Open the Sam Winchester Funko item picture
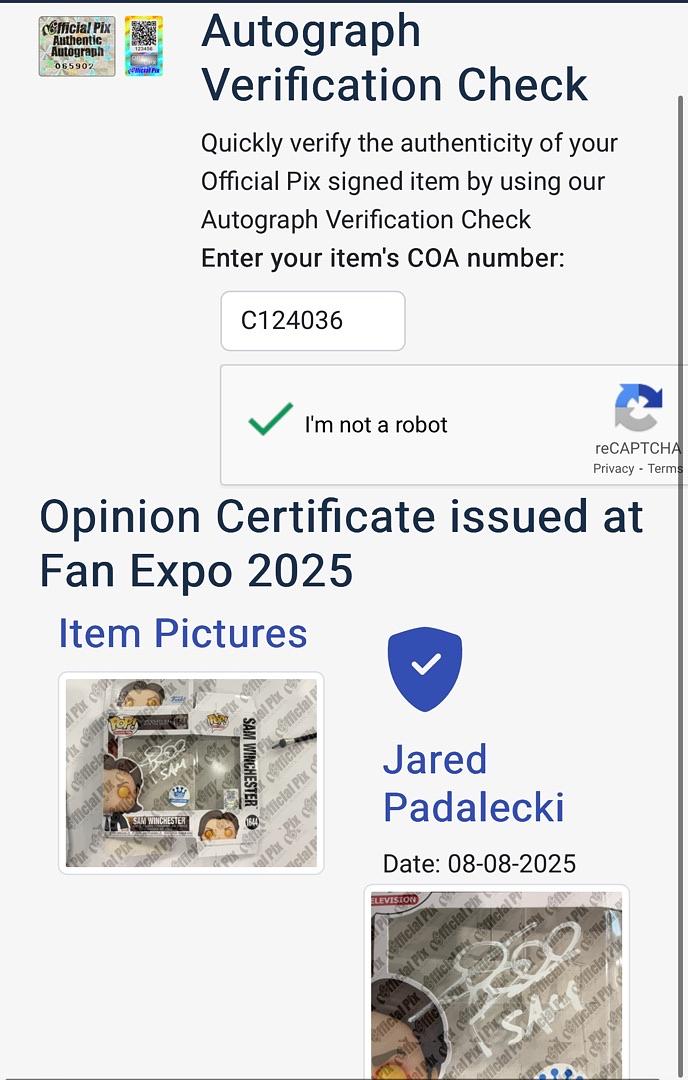Screen dimensions: 688x1080 (x=191, y=772)
